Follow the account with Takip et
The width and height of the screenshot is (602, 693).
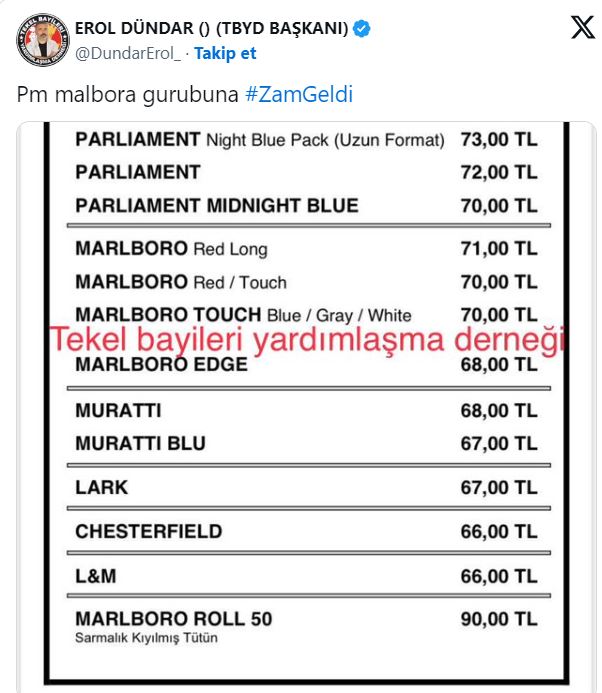click(x=224, y=53)
